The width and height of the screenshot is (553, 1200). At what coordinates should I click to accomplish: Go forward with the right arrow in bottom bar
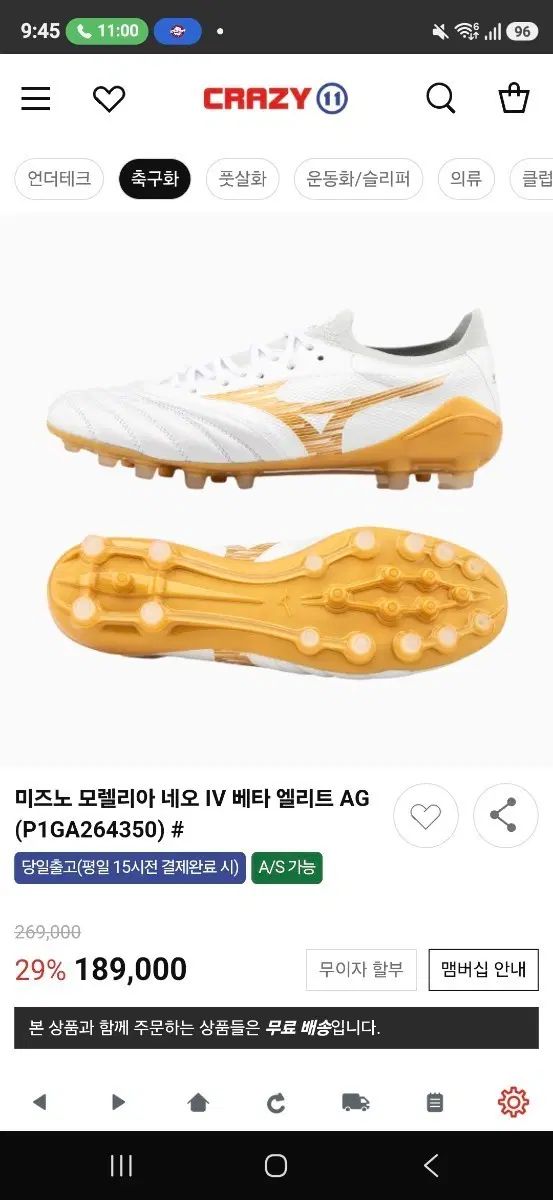pyautogui.click(x=118, y=1102)
